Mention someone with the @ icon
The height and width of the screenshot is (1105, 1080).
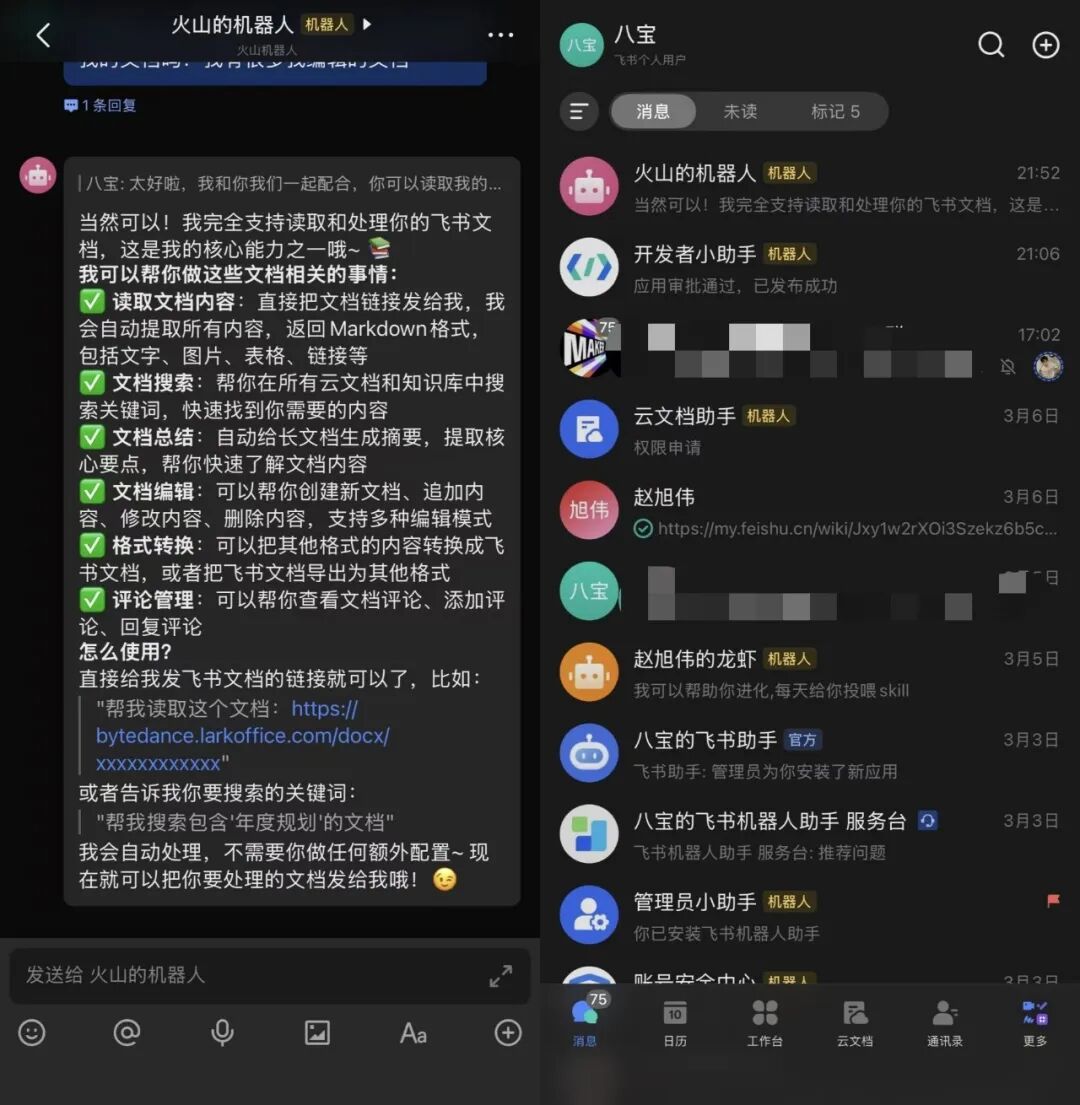tap(127, 1032)
